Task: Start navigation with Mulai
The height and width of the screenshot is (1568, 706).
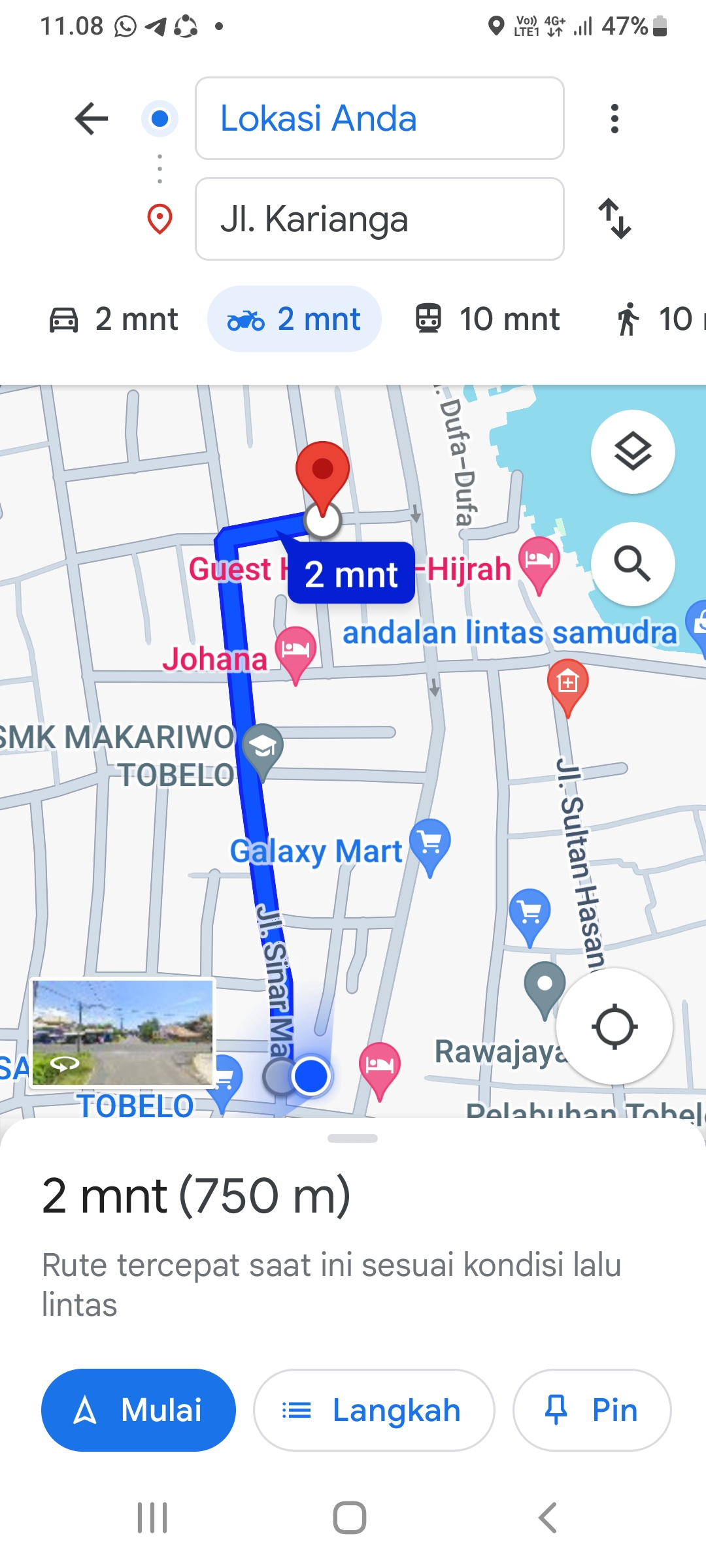Action: 139,1410
